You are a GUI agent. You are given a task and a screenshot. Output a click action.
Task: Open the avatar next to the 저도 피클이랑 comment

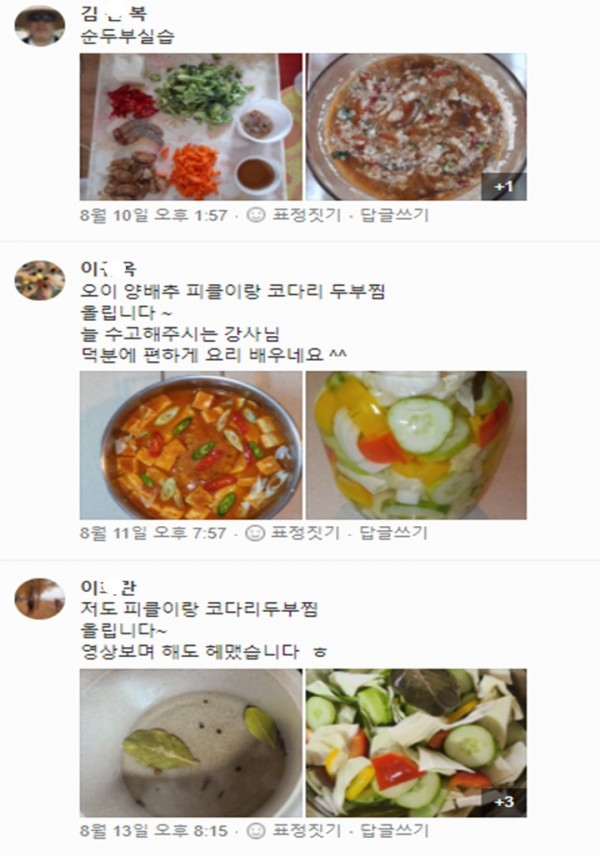coord(40,598)
